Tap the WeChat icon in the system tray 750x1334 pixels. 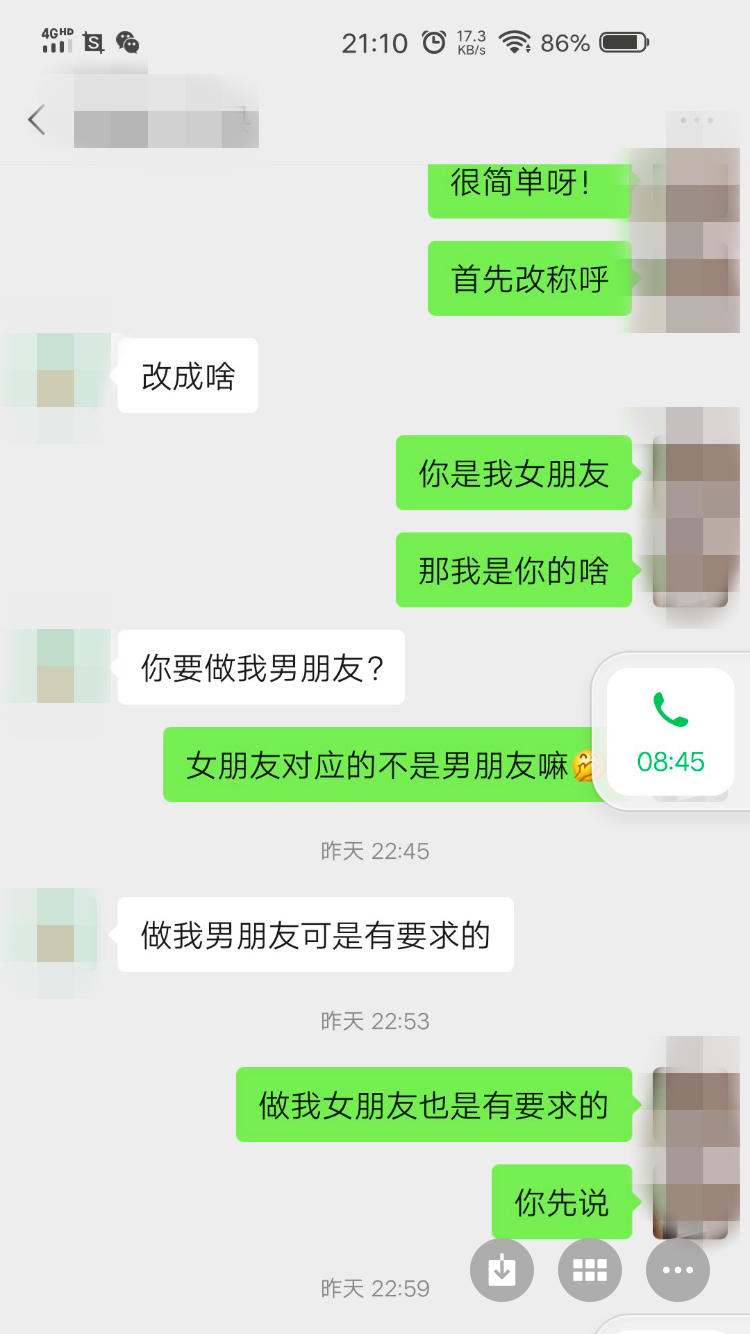pyautogui.click(x=126, y=44)
